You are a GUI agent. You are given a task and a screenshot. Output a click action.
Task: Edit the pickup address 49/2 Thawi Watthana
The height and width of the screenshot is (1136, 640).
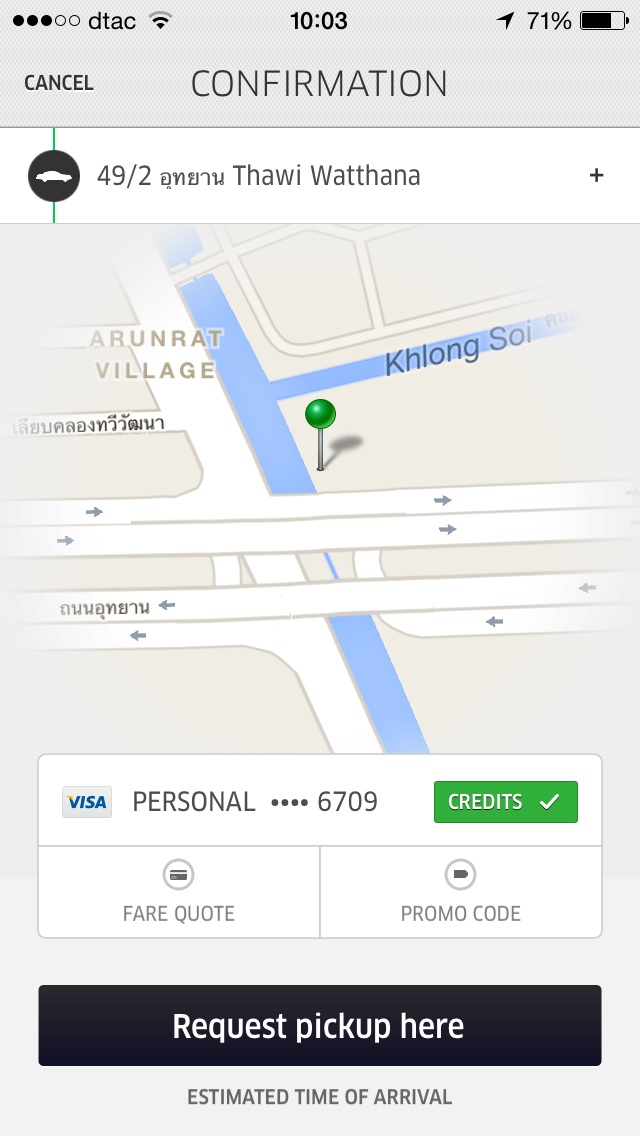(x=258, y=176)
